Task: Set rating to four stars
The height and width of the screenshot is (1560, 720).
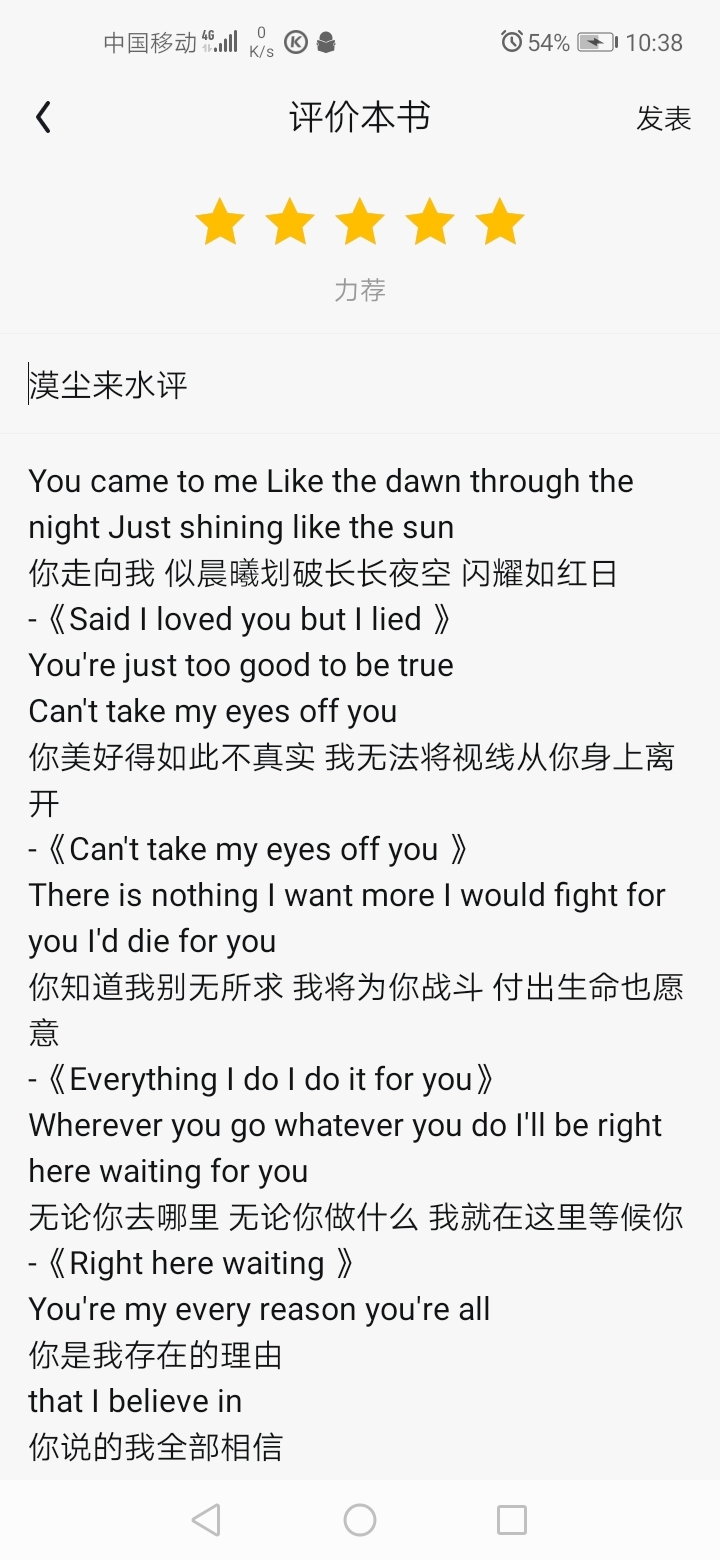Action: pyautogui.click(x=430, y=222)
